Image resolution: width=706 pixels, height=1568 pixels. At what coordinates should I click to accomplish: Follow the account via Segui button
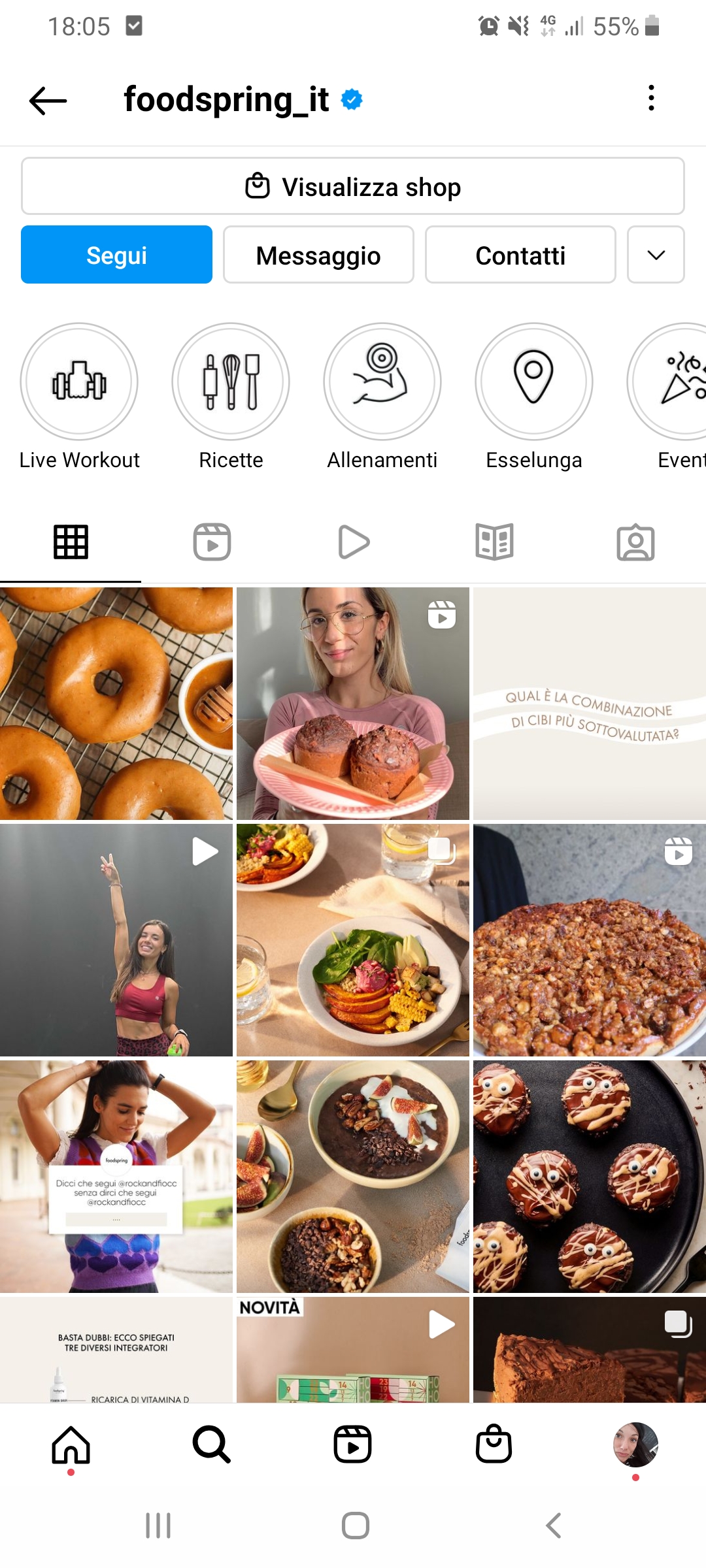tap(116, 255)
